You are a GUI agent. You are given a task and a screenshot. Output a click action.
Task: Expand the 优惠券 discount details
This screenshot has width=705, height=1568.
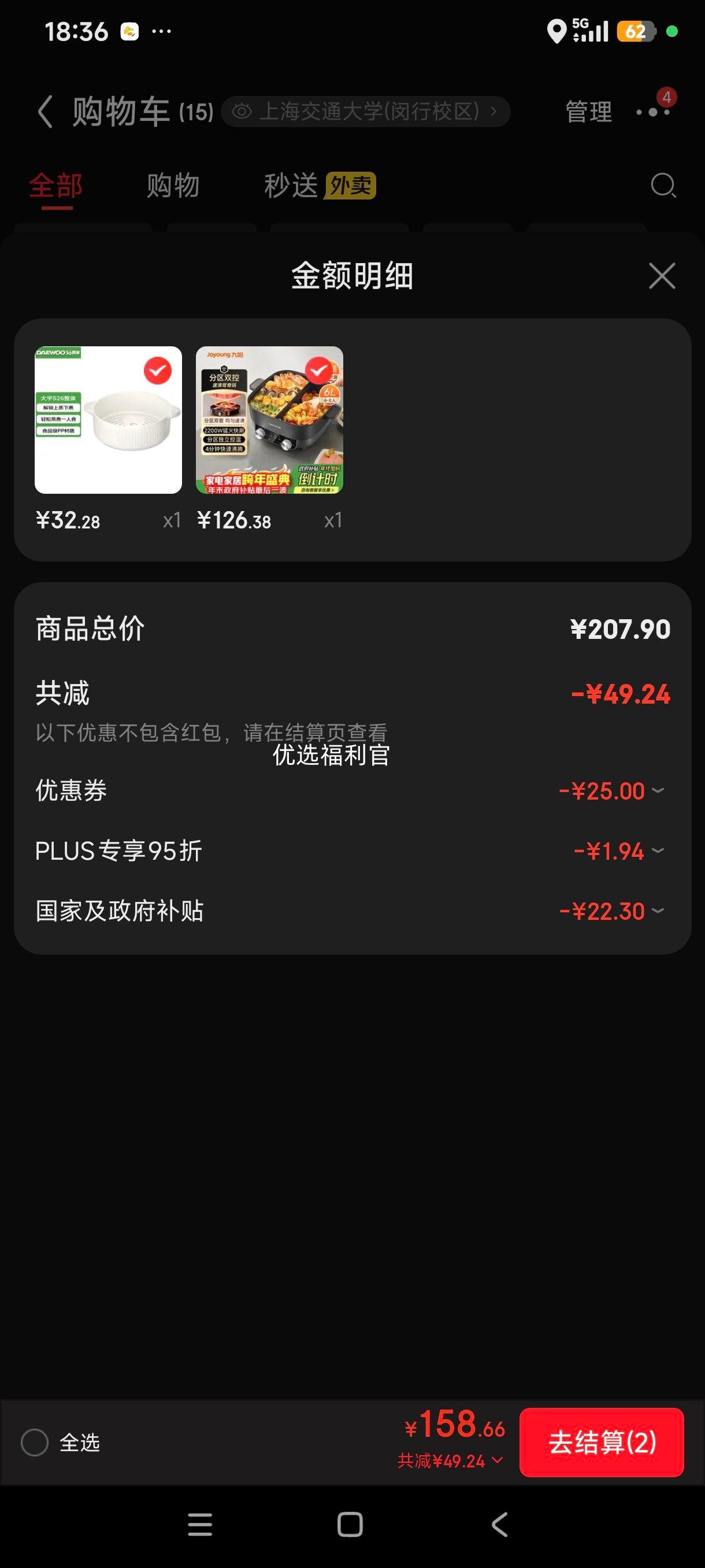pyautogui.click(x=658, y=792)
